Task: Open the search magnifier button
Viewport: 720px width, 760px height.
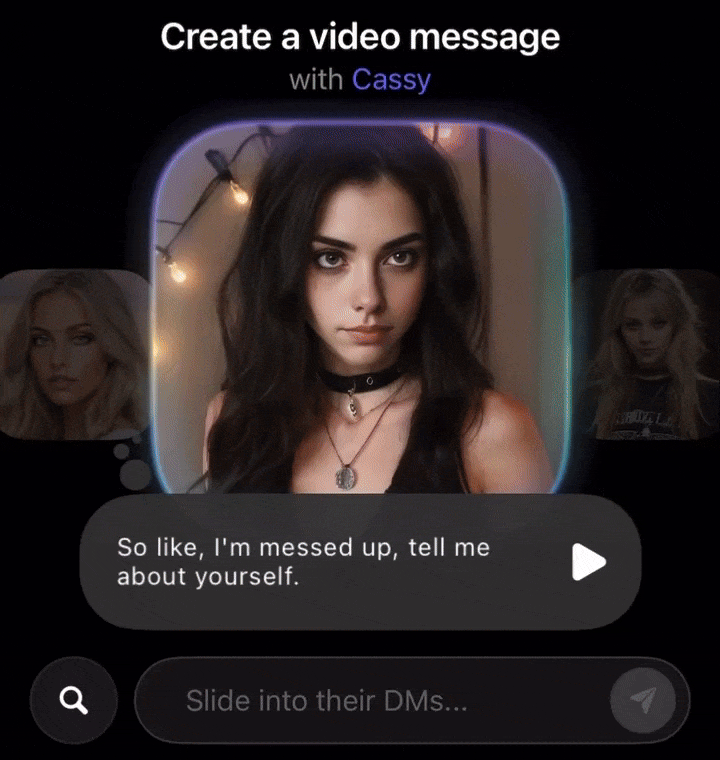Action: point(74,700)
